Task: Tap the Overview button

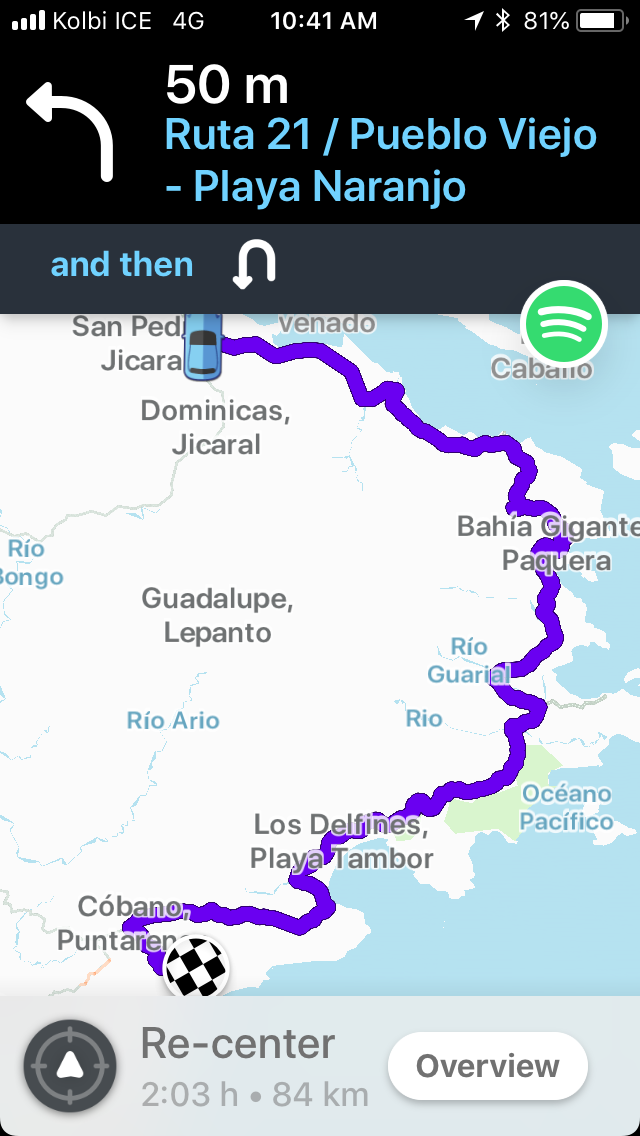Action: pos(487,1066)
